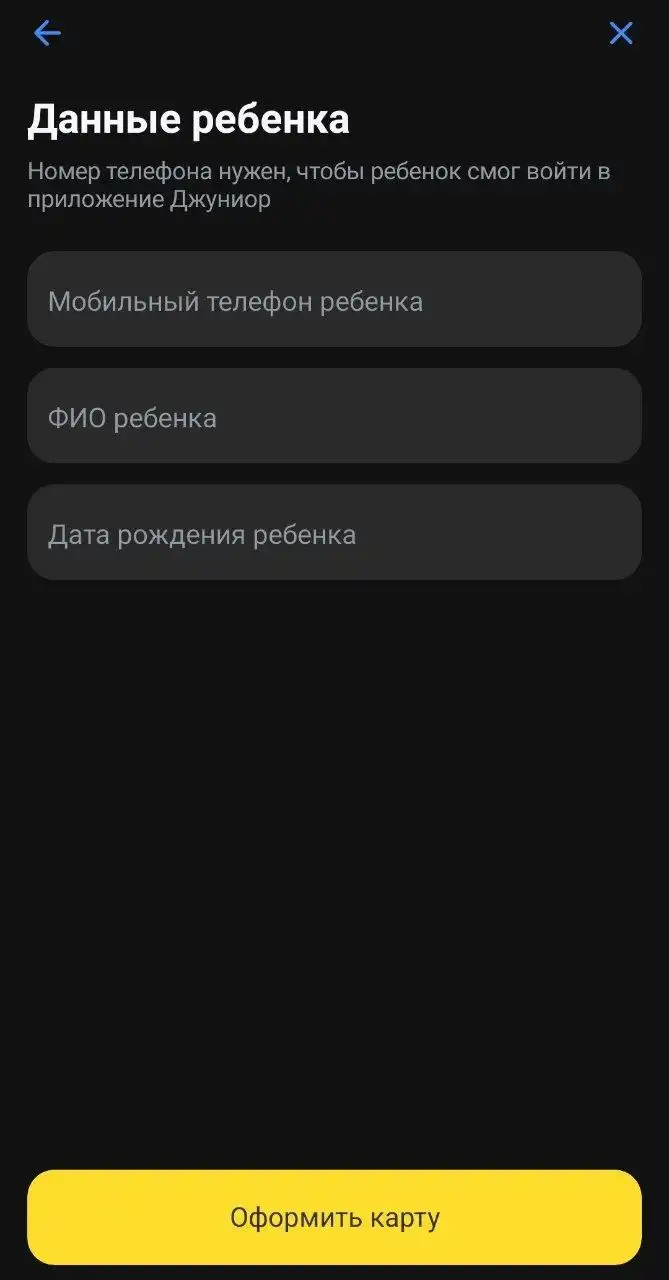Select the ФИО ребенка field

[334, 416]
